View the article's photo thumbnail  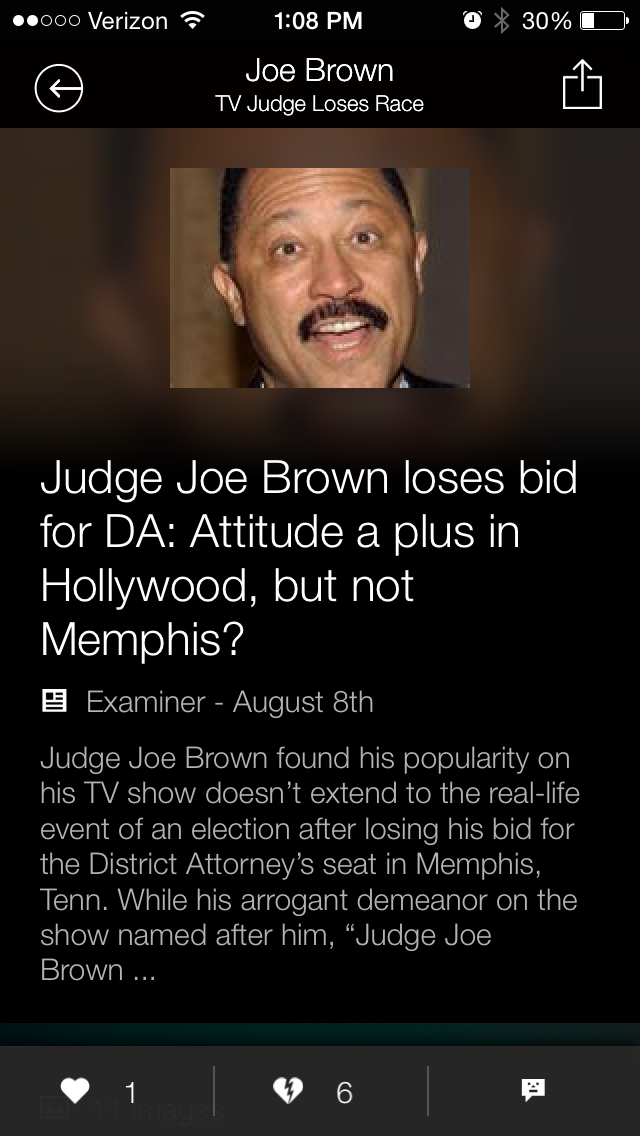coord(319,277)
